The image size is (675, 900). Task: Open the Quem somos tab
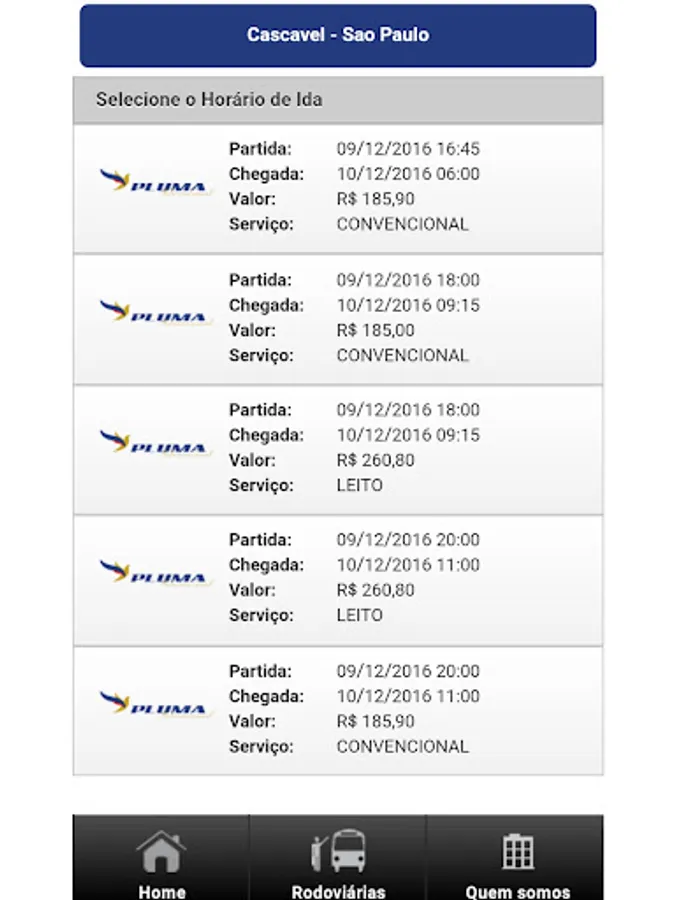coord(516,860)
